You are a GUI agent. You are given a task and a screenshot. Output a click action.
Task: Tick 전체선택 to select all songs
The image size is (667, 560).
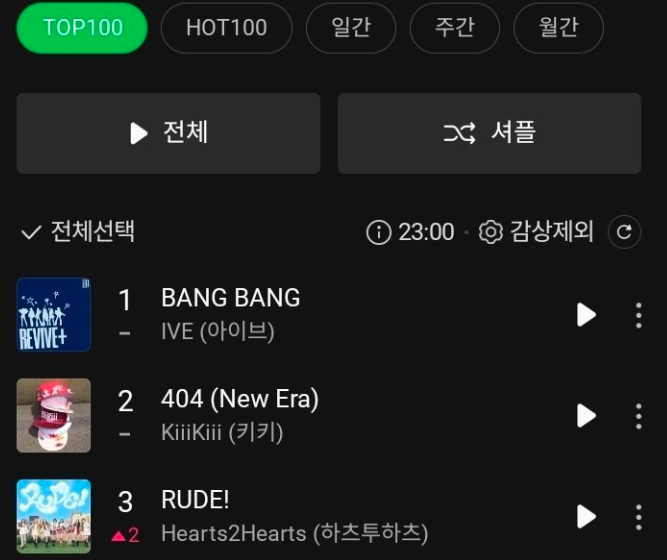(78, 232)
